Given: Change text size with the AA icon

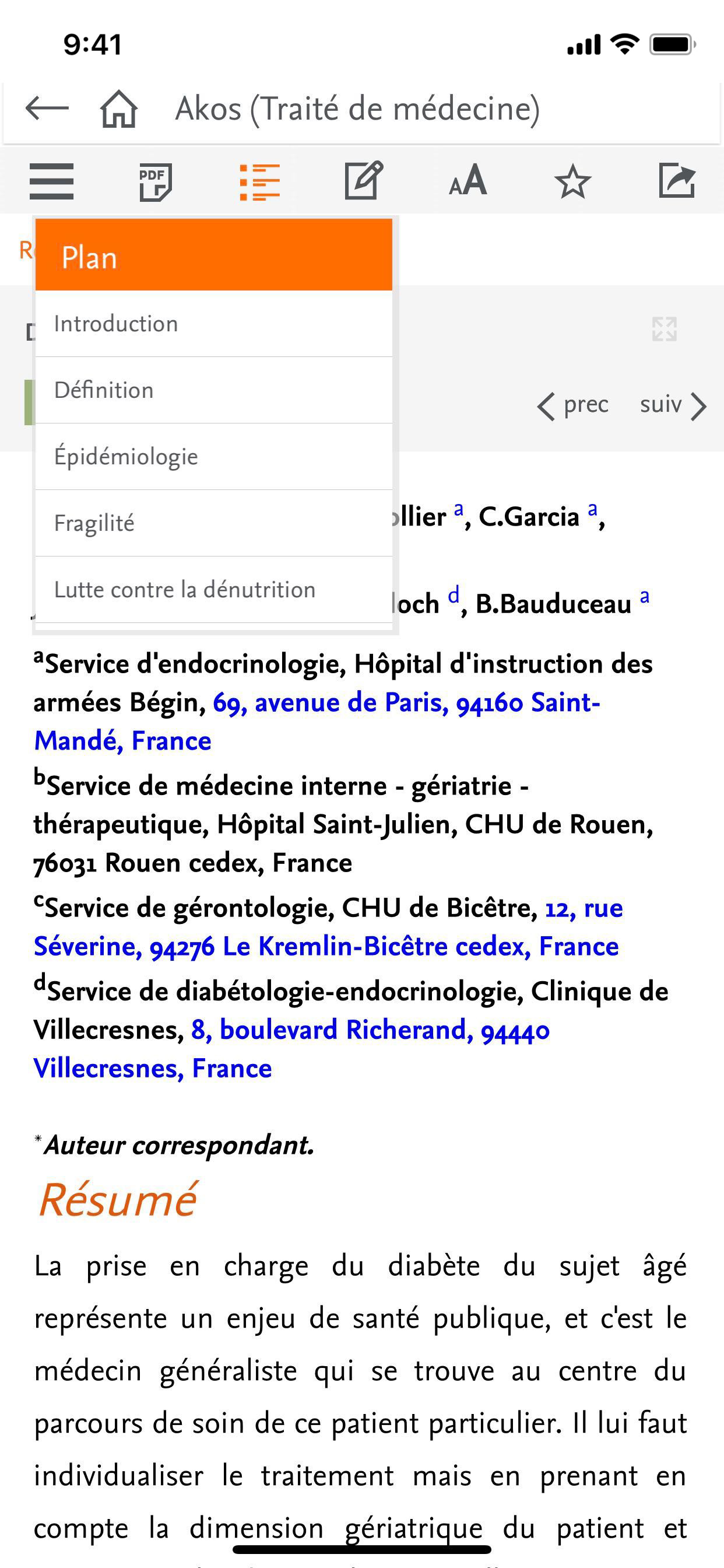Looking at the screenshot, I should tap(468, 180).
